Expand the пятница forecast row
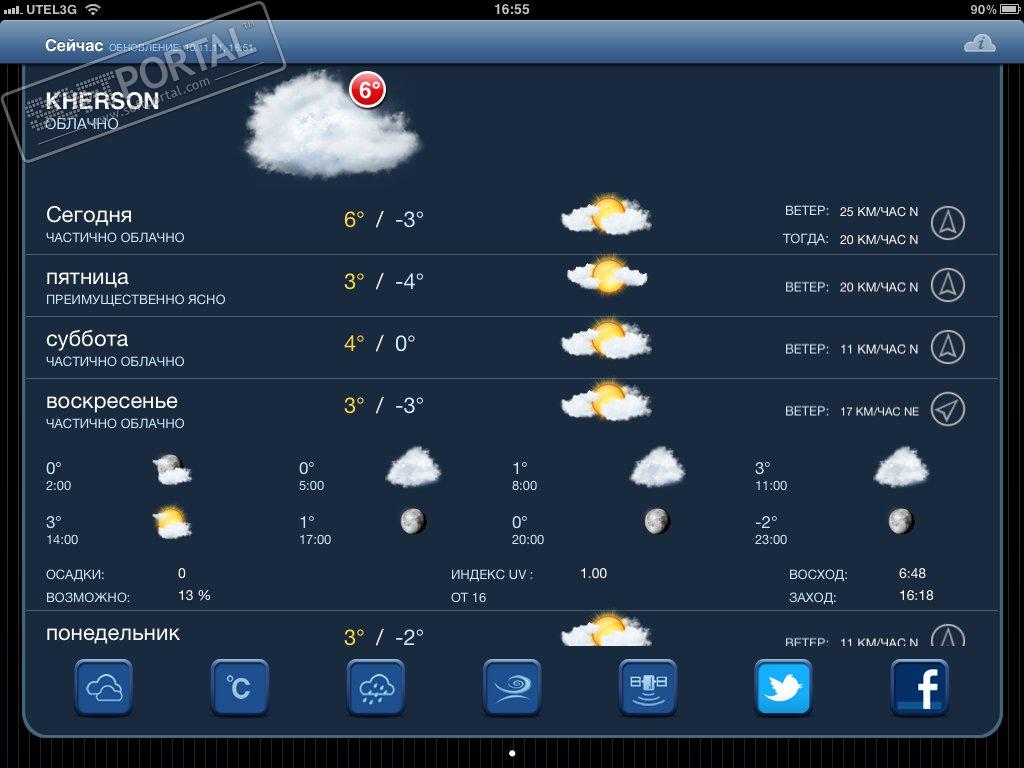 (x=511, y=286)
